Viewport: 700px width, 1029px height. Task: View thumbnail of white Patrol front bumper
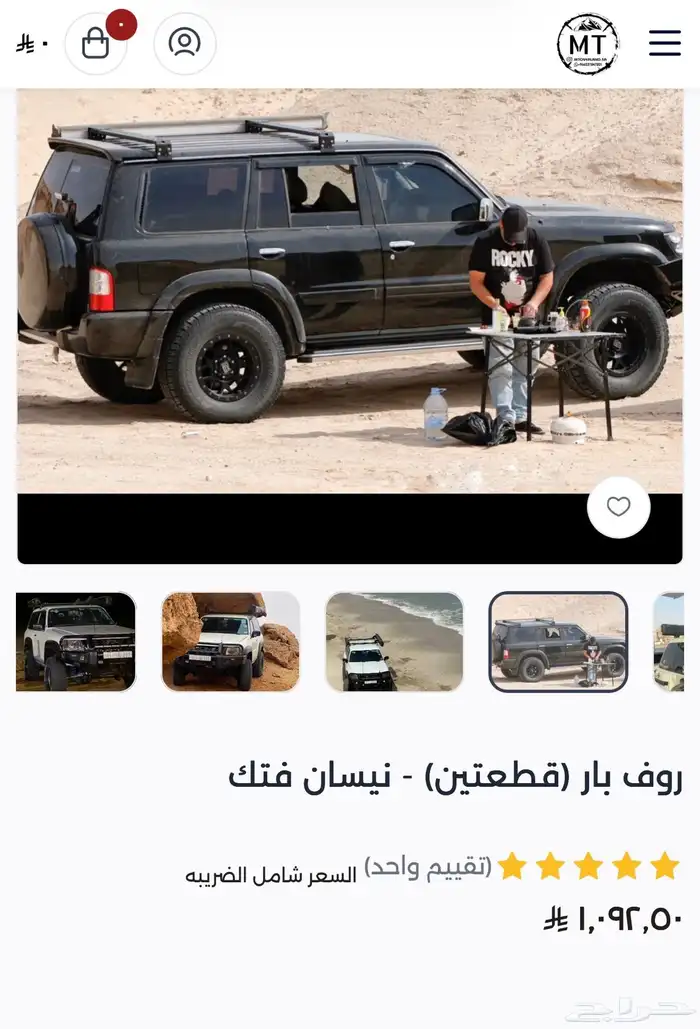click(x=76, y=642)
